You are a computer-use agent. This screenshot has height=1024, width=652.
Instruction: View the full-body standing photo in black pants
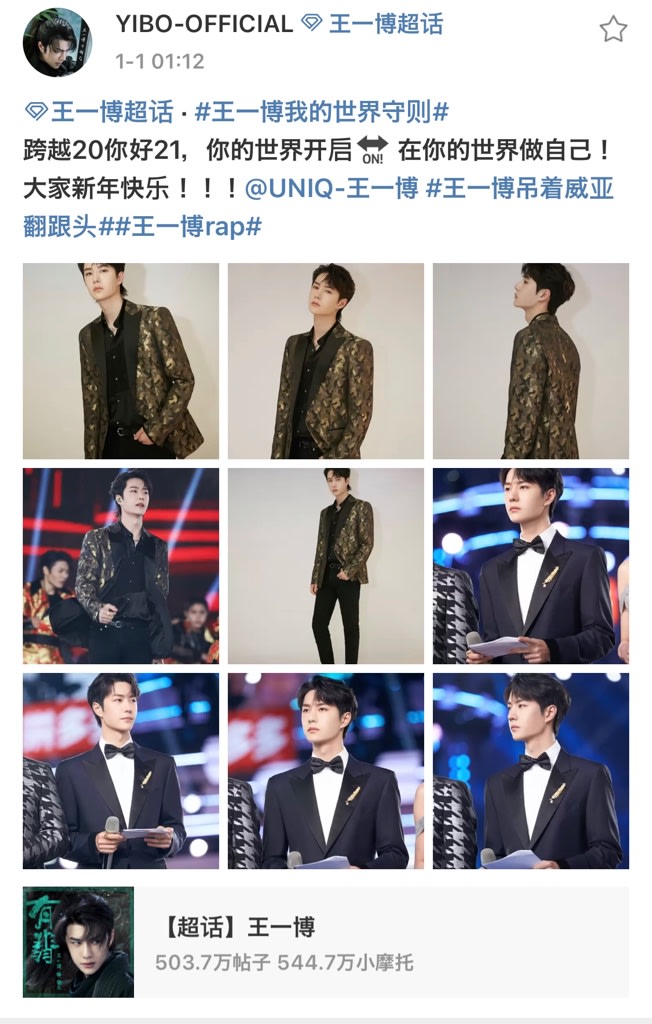pos(326,566)
